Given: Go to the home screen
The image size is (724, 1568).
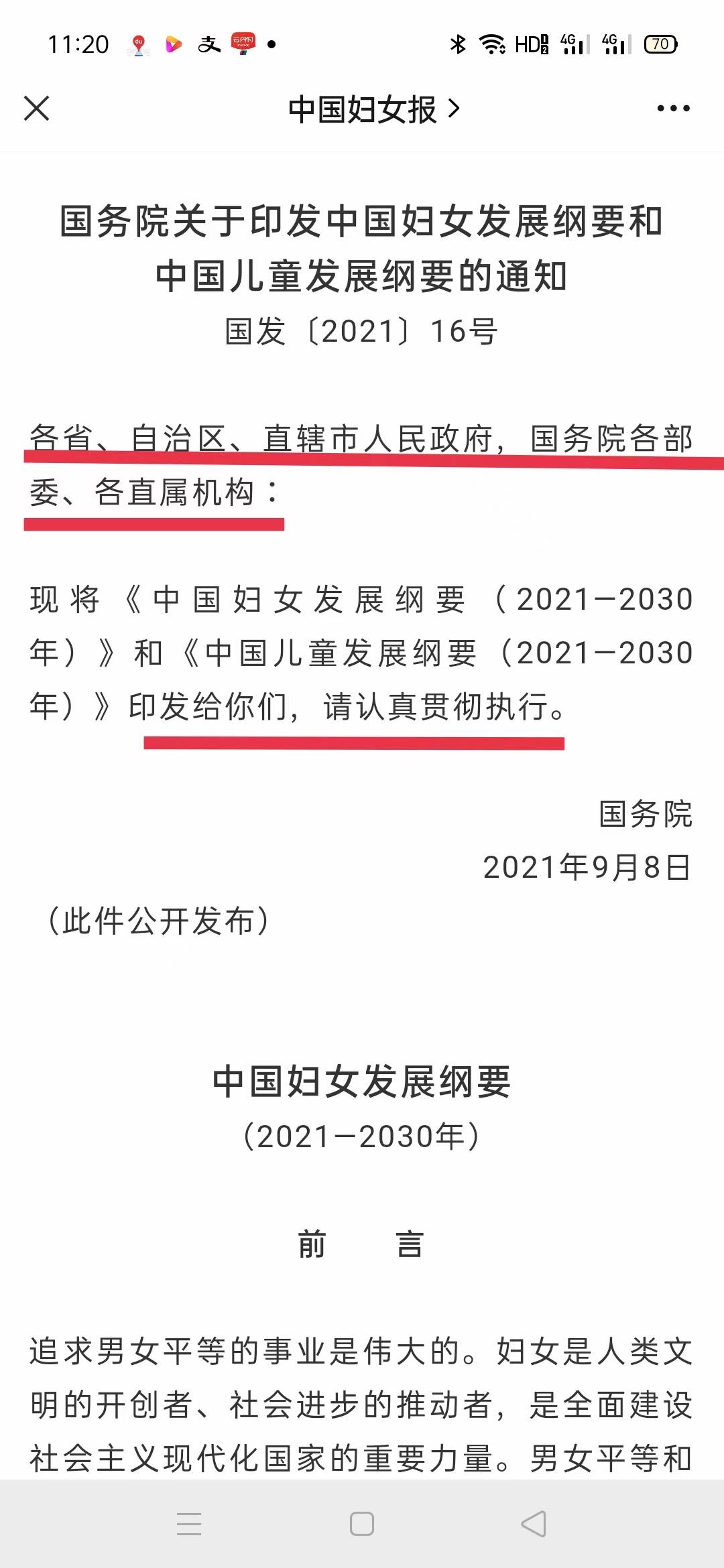Looking at the screenshot, I should tap(362, 1523).
